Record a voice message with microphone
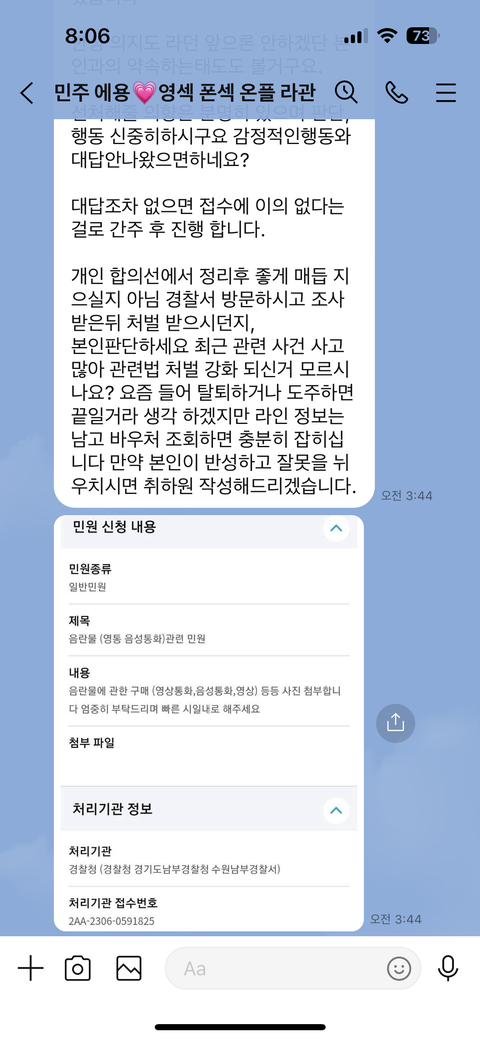The width and height of the screenshot is (480, 1040). pos(448,969)
